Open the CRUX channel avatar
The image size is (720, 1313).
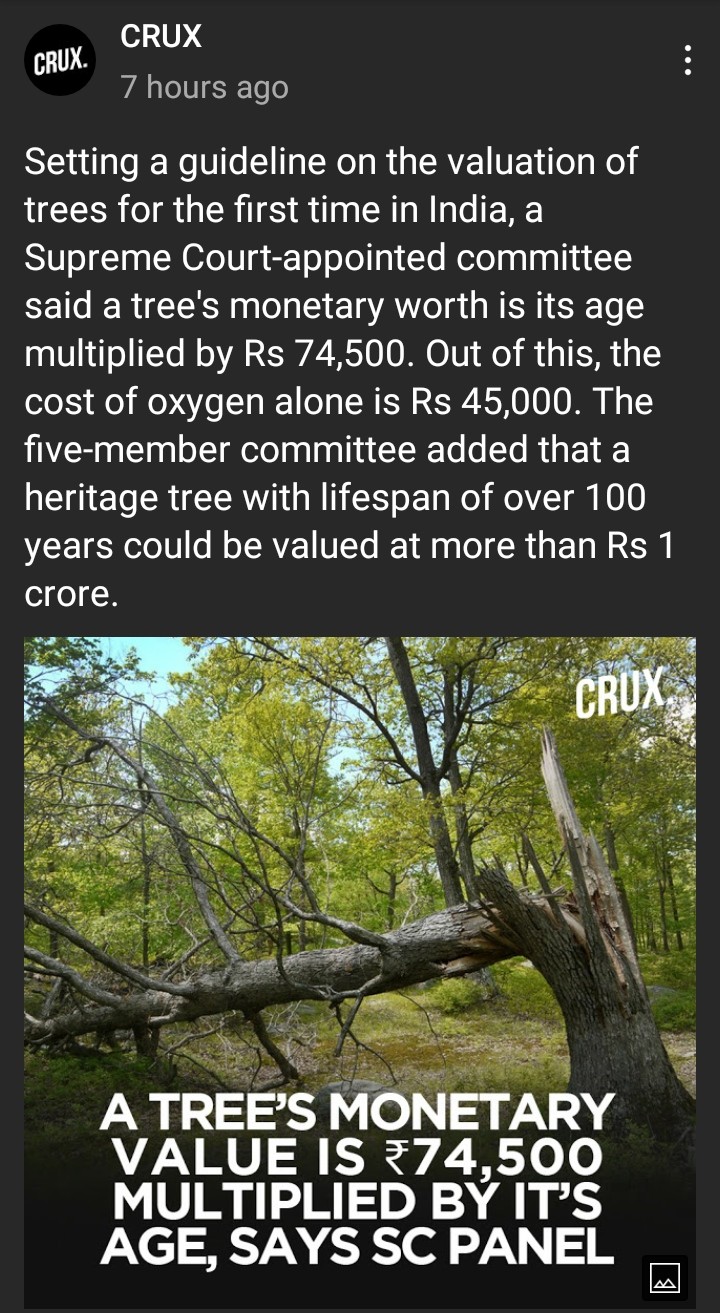[x=60, y=60]
